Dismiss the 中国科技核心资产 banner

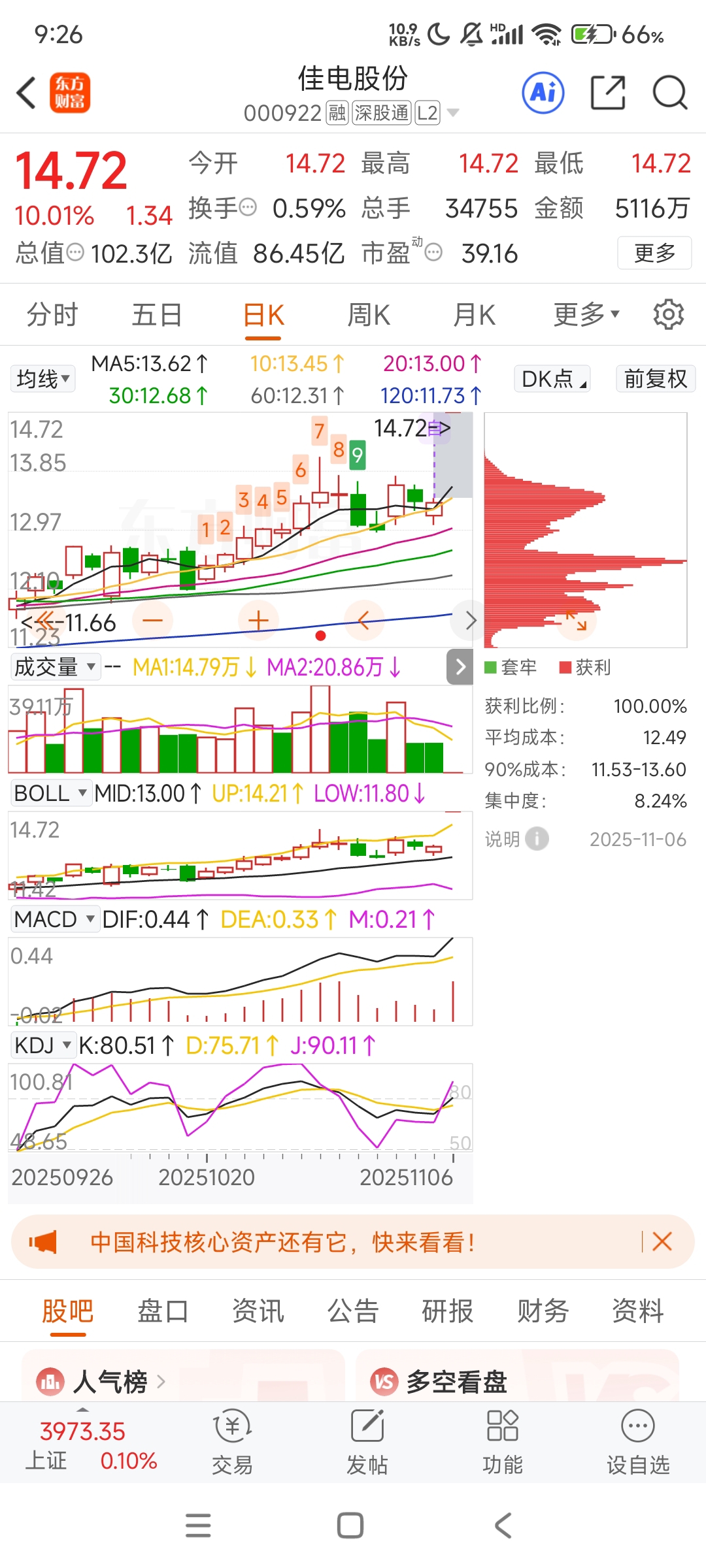pyautogui.click(x=662, y=1241)
